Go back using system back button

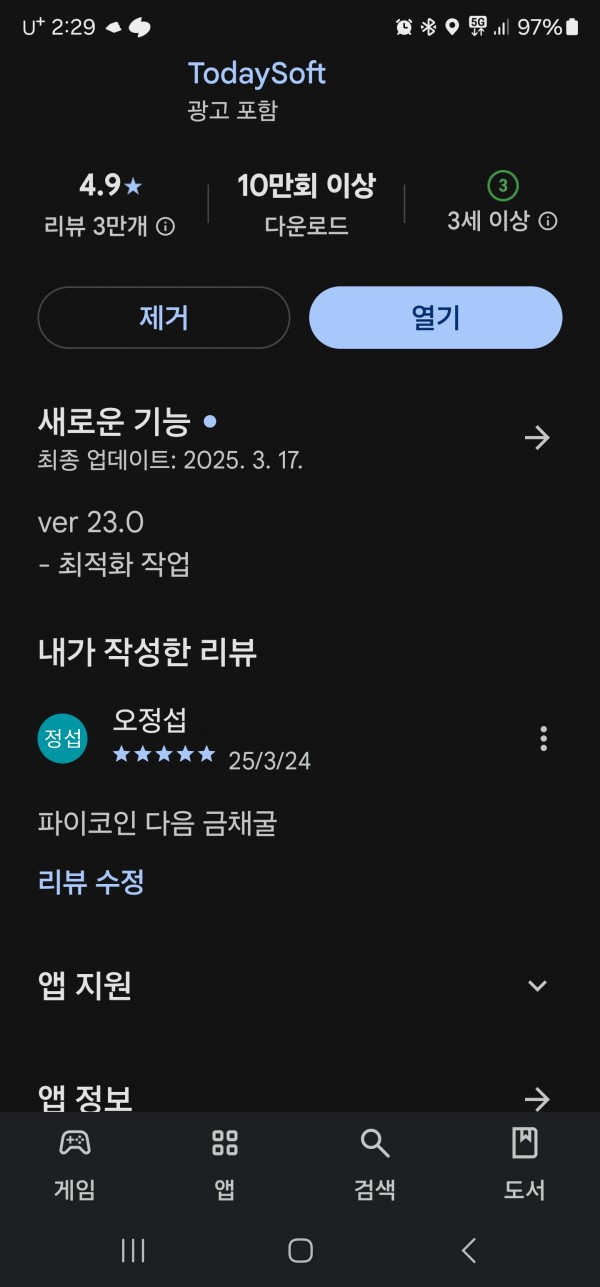[468, 1250]
